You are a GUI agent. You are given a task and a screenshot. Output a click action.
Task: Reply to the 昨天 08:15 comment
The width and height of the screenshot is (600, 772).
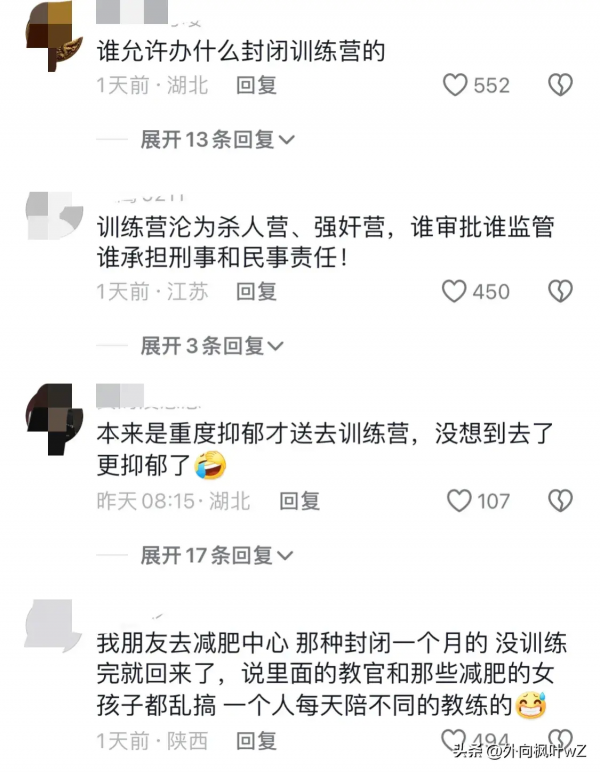point(299,500)
